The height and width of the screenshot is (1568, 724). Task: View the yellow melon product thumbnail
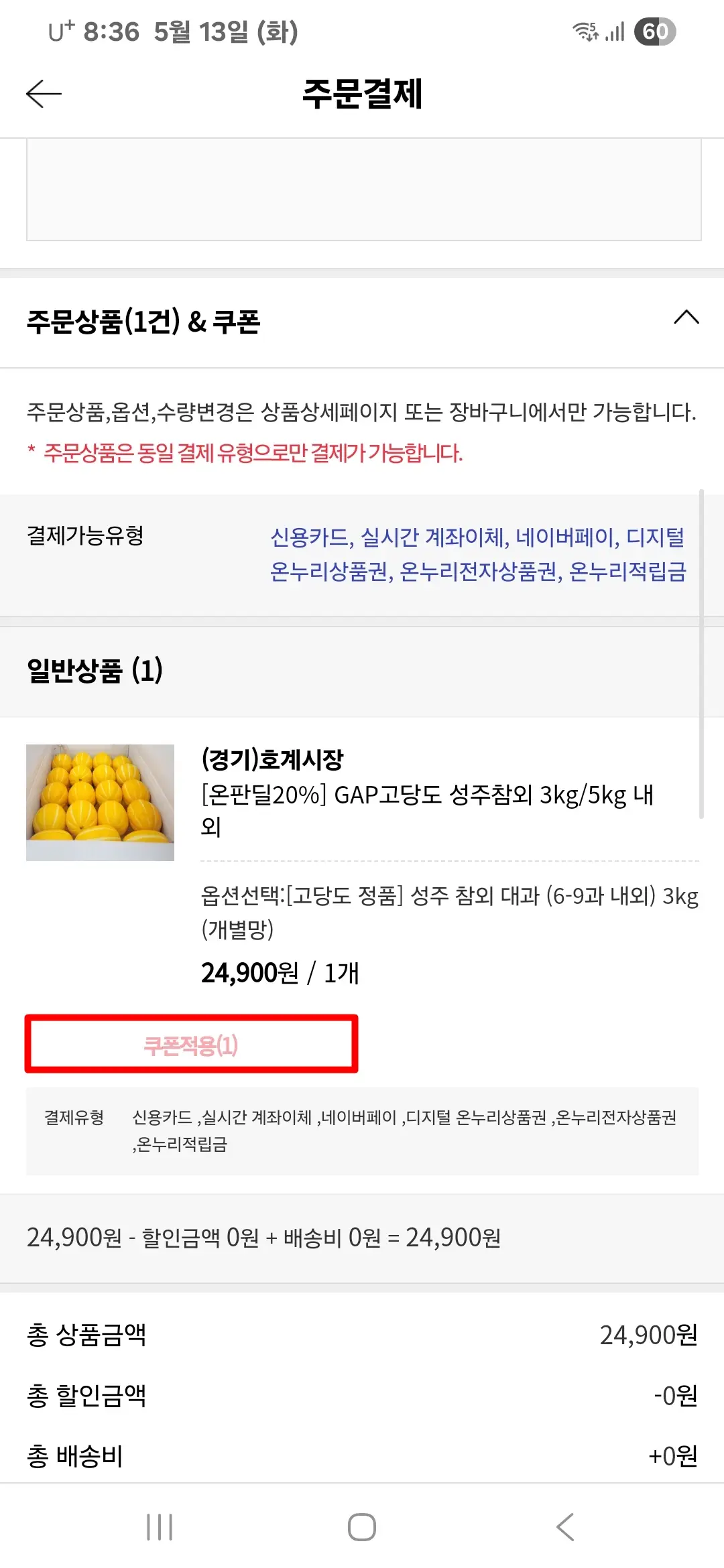(99, 803)
